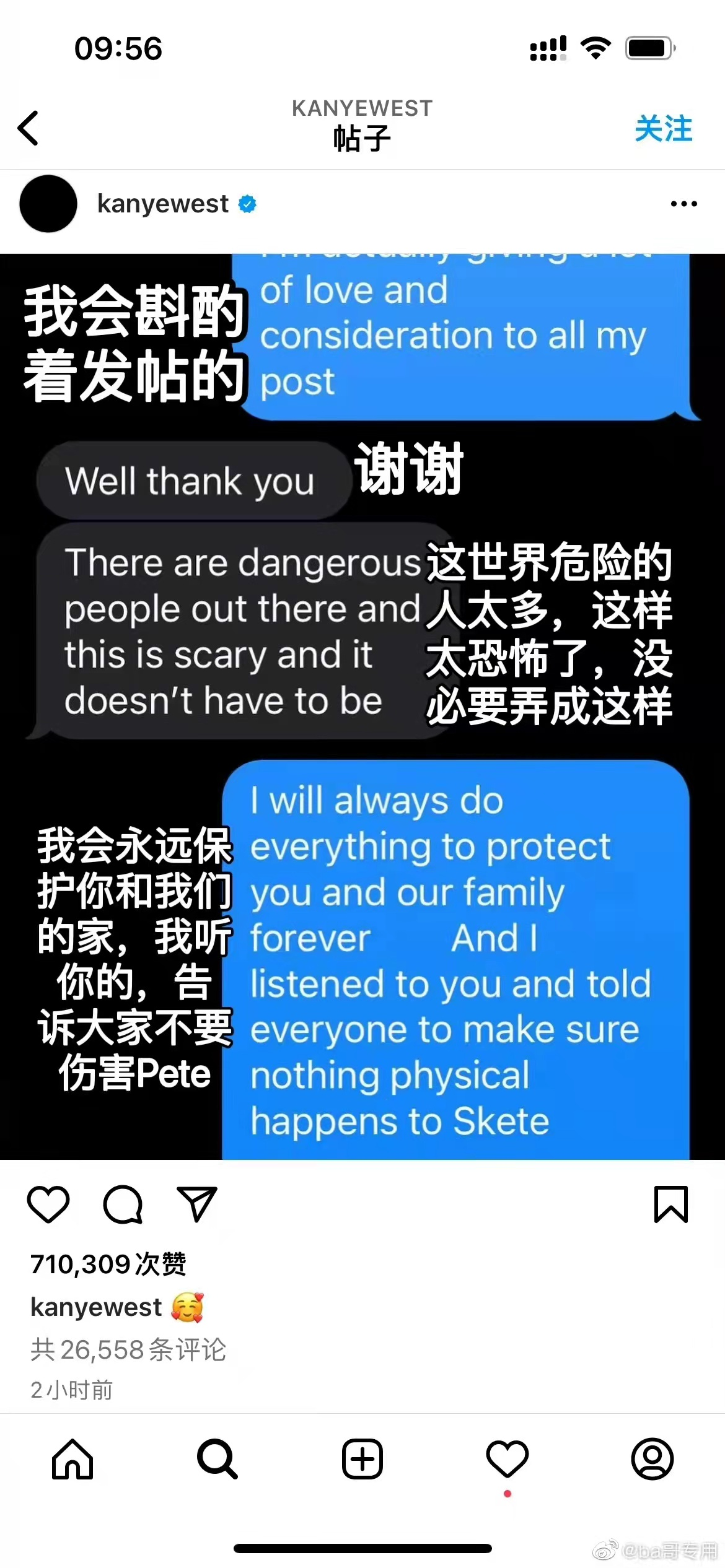Open the post's three-dot options menu

click(x=683, y=204)
